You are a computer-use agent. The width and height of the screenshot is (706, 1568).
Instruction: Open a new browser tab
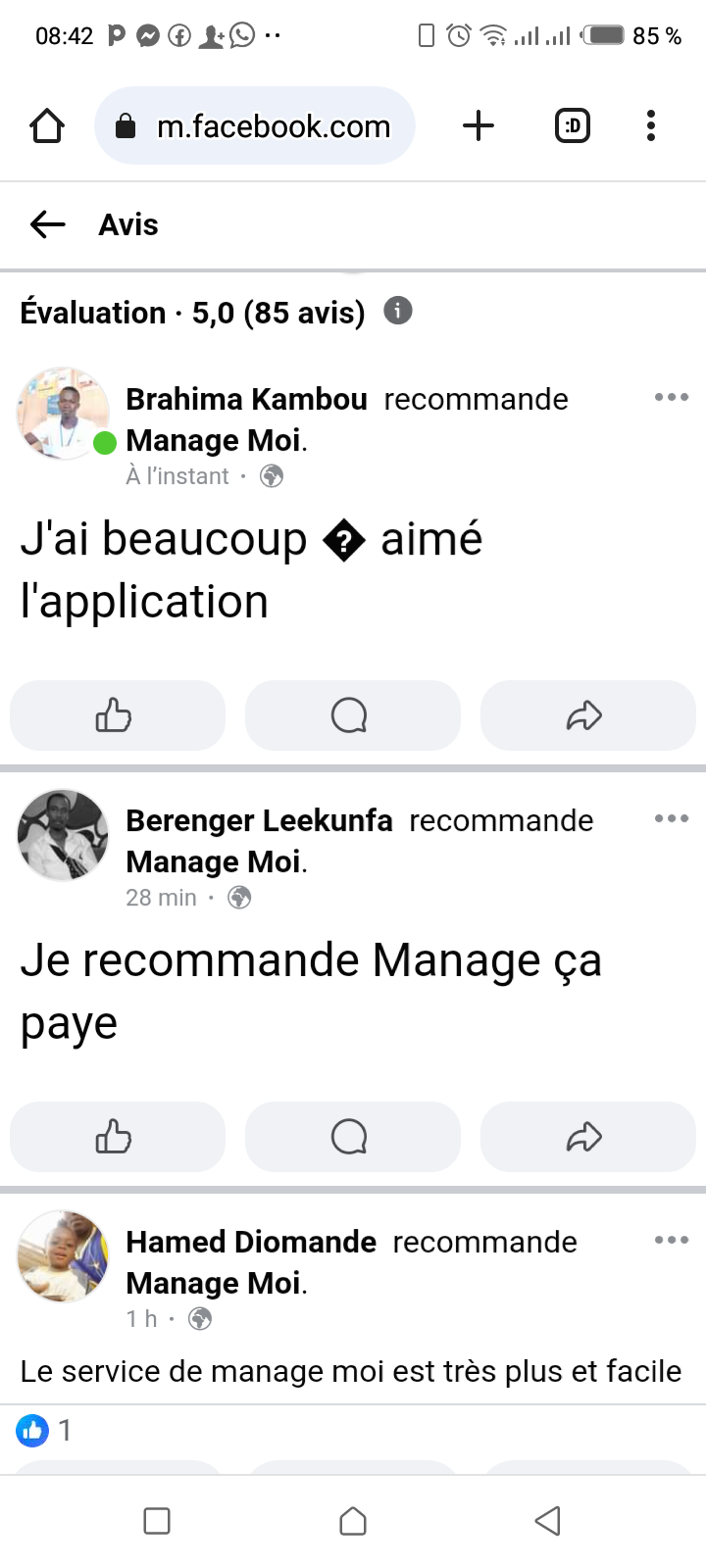click(x=479, y=126)
